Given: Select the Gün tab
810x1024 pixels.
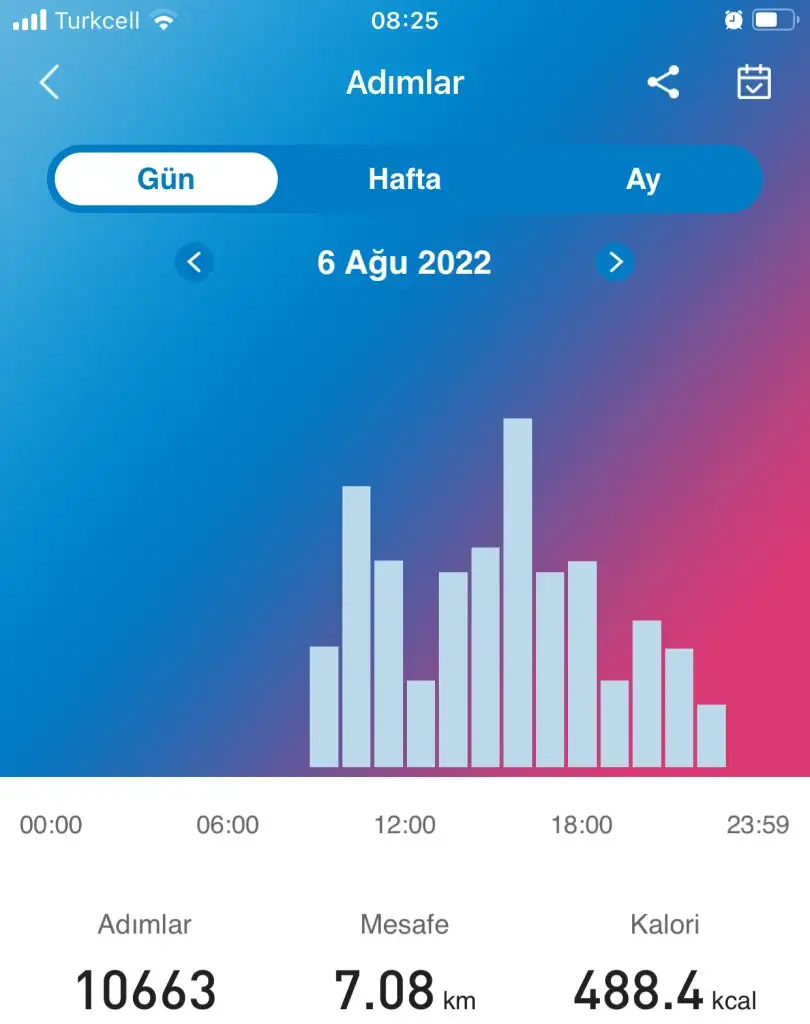Looking at the screenshot, I should point(166,179).
